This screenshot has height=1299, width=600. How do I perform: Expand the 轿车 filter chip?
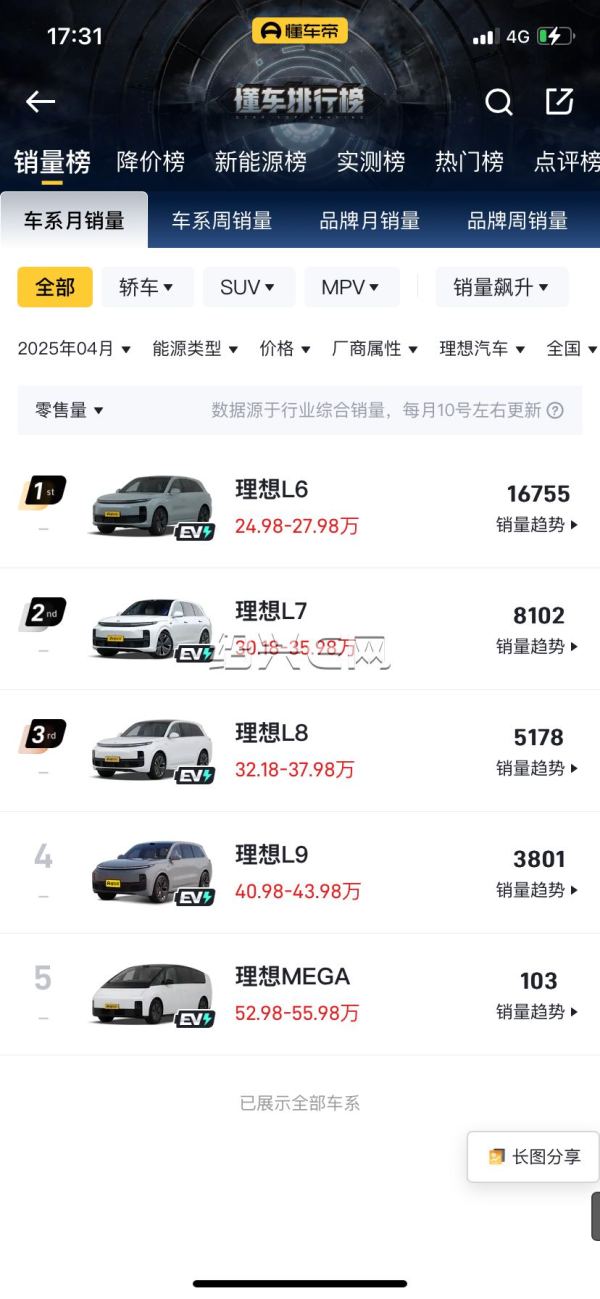146,288
